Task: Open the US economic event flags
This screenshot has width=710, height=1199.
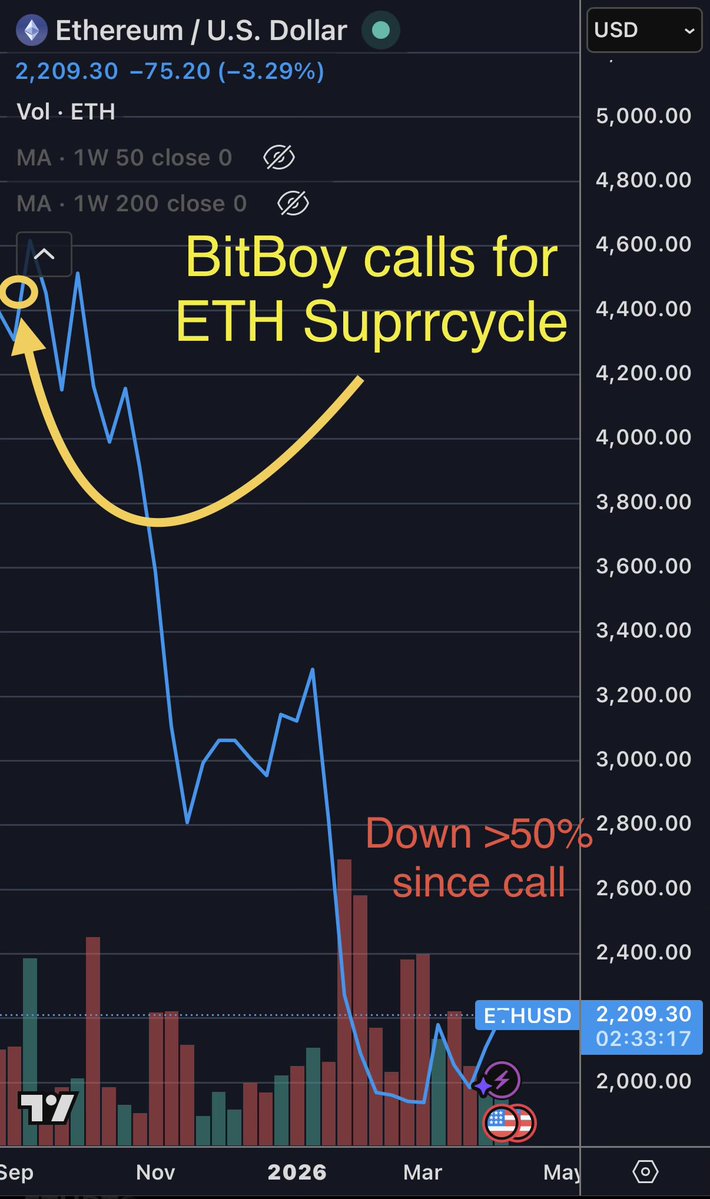Action: [509, 1123]
